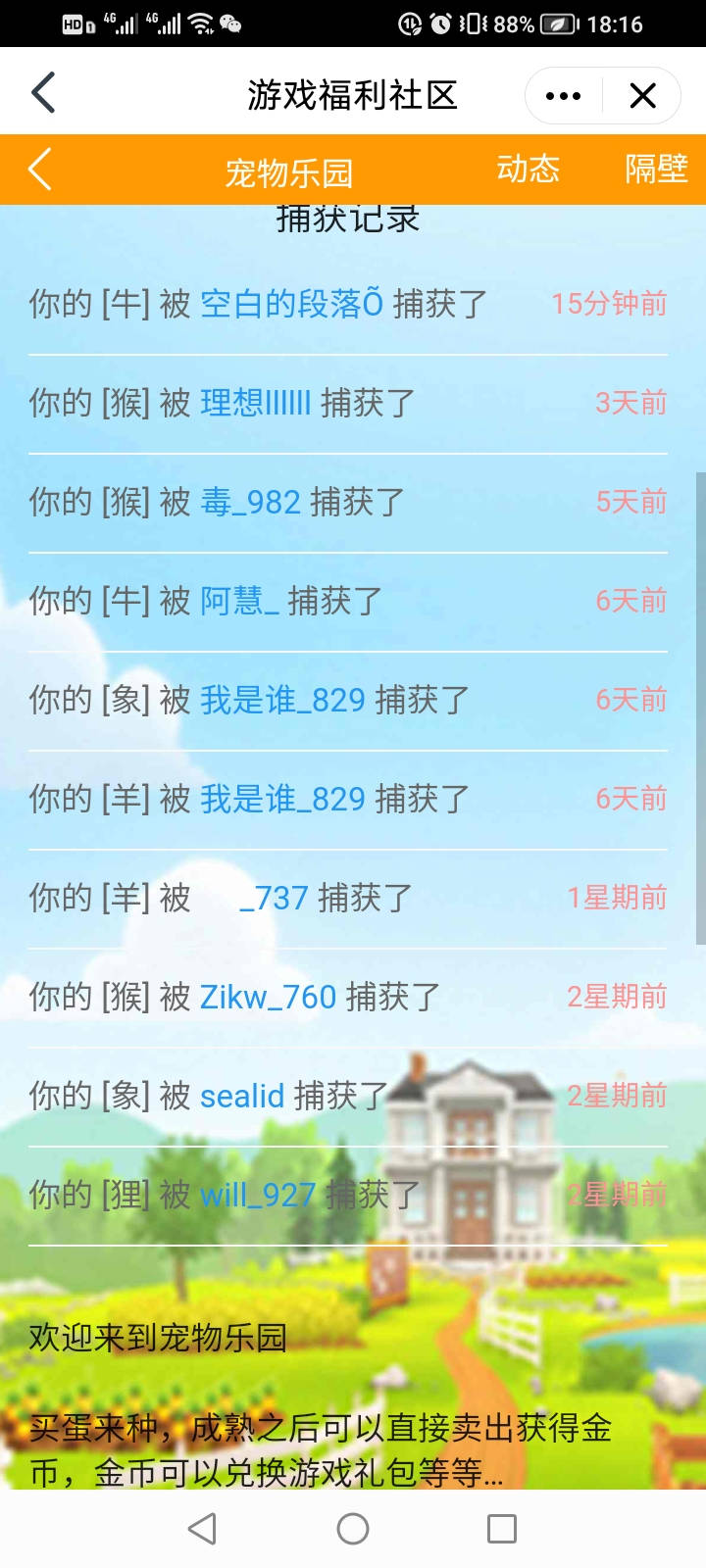Open the three-dot more options menu

[563, 95]
